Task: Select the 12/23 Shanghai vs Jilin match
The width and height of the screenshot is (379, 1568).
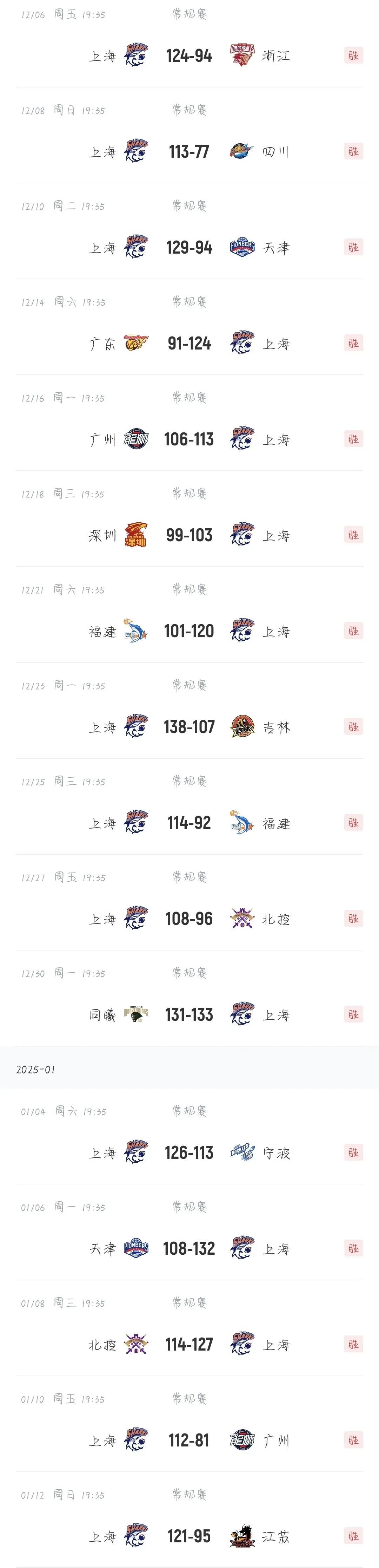Action: 189,727
